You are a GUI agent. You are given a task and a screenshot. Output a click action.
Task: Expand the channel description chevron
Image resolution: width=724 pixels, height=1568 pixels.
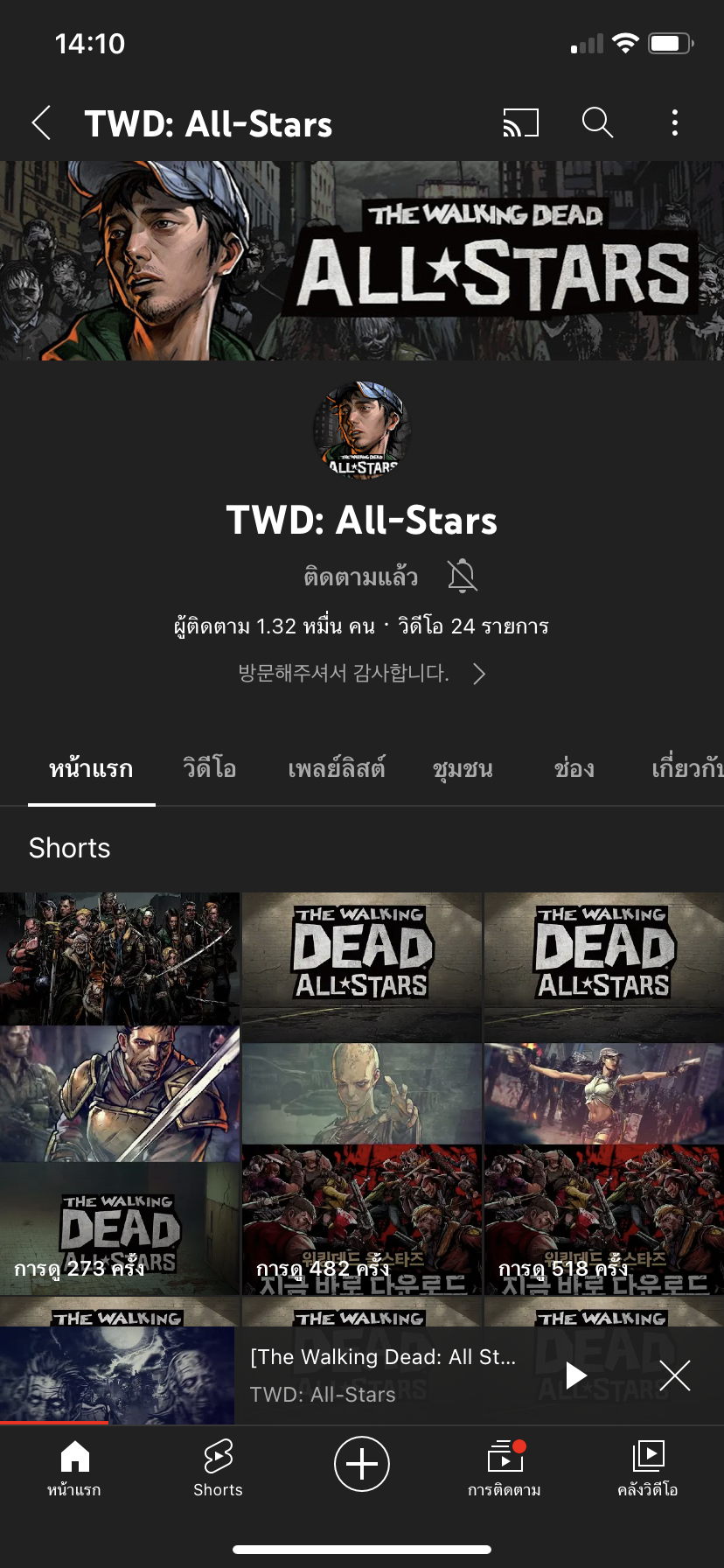click(x=478, y=674)
